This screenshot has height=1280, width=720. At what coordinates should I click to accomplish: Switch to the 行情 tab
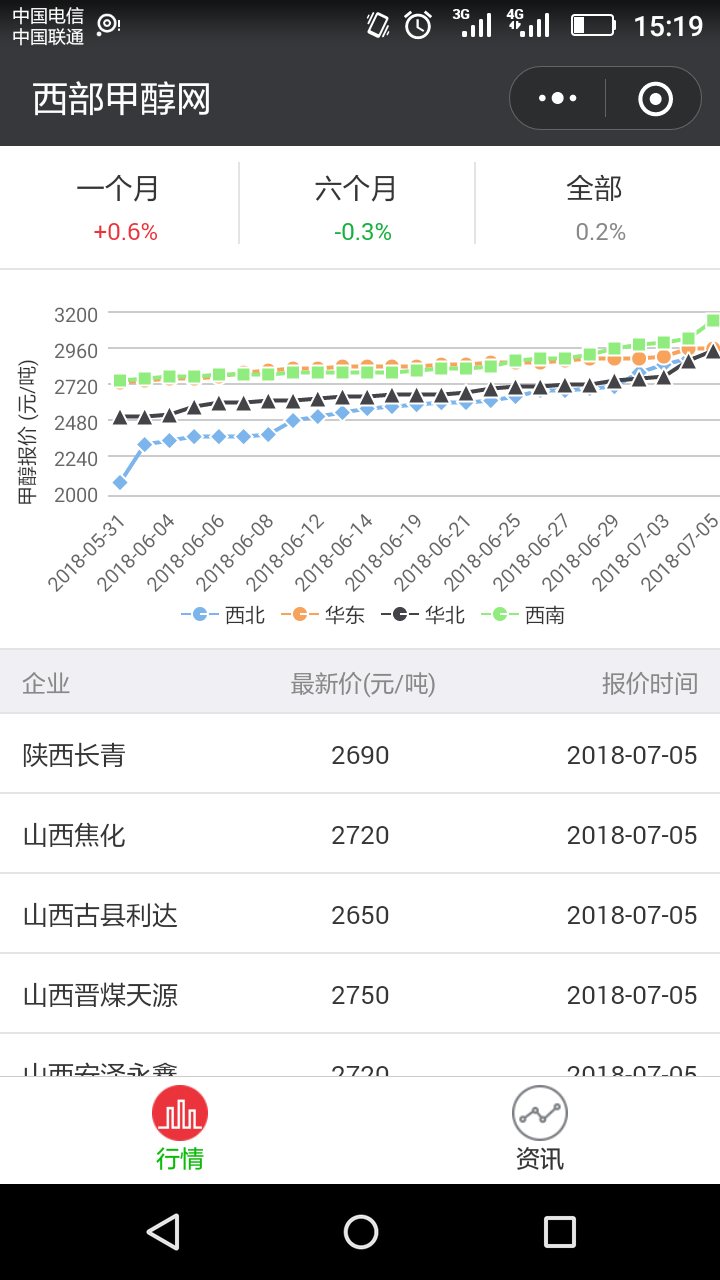click(180, 1130)
